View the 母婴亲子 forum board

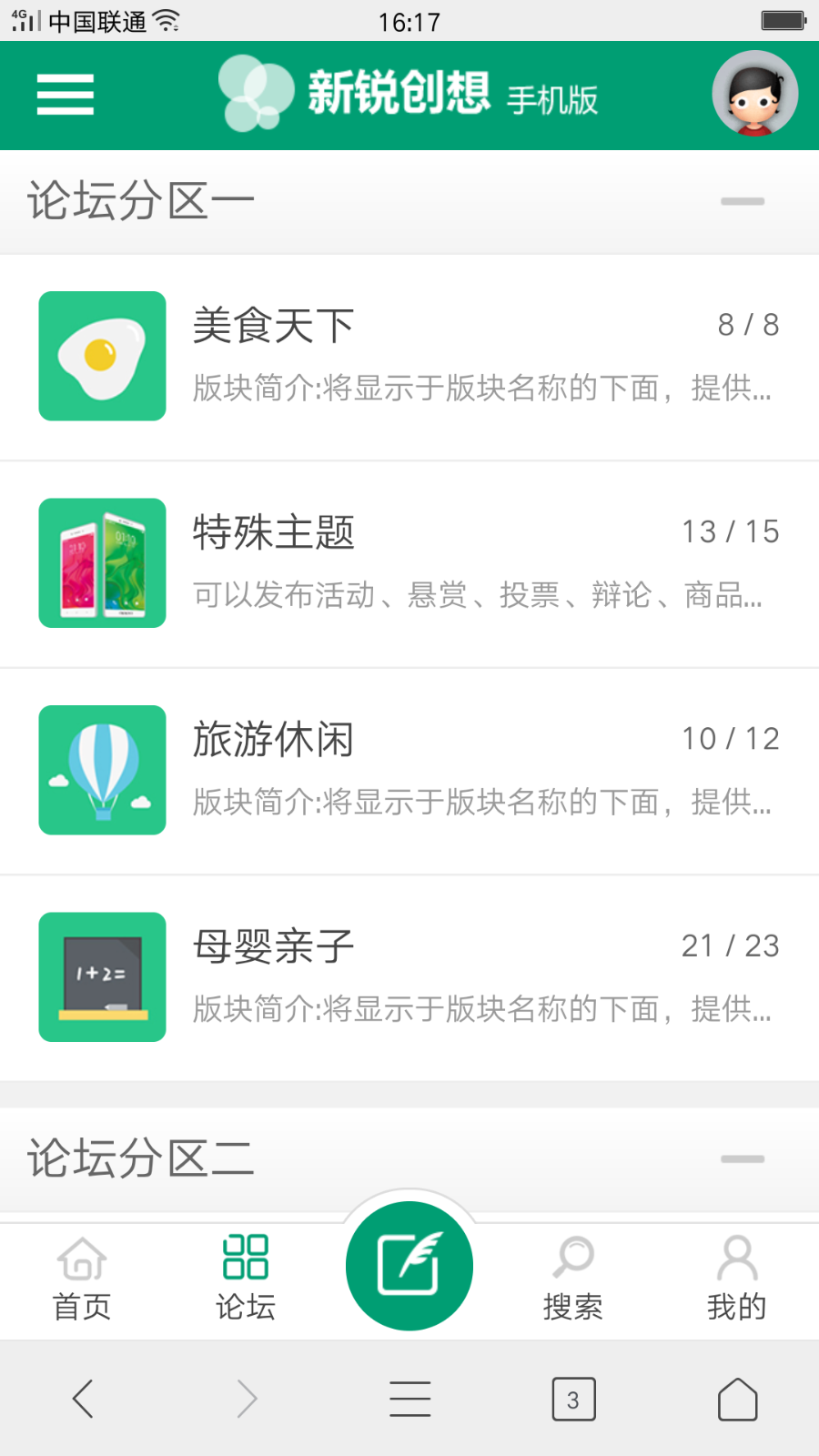coord(409,977)
